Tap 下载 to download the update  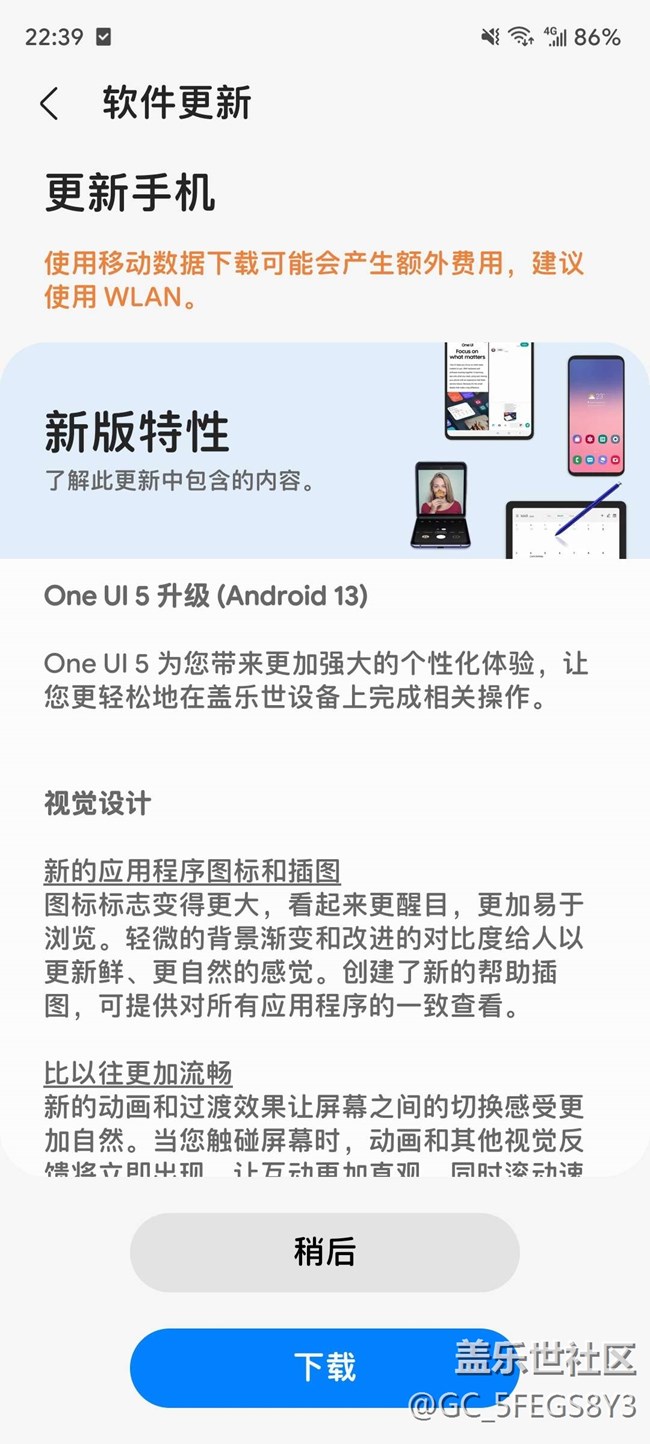(325, 1366)
